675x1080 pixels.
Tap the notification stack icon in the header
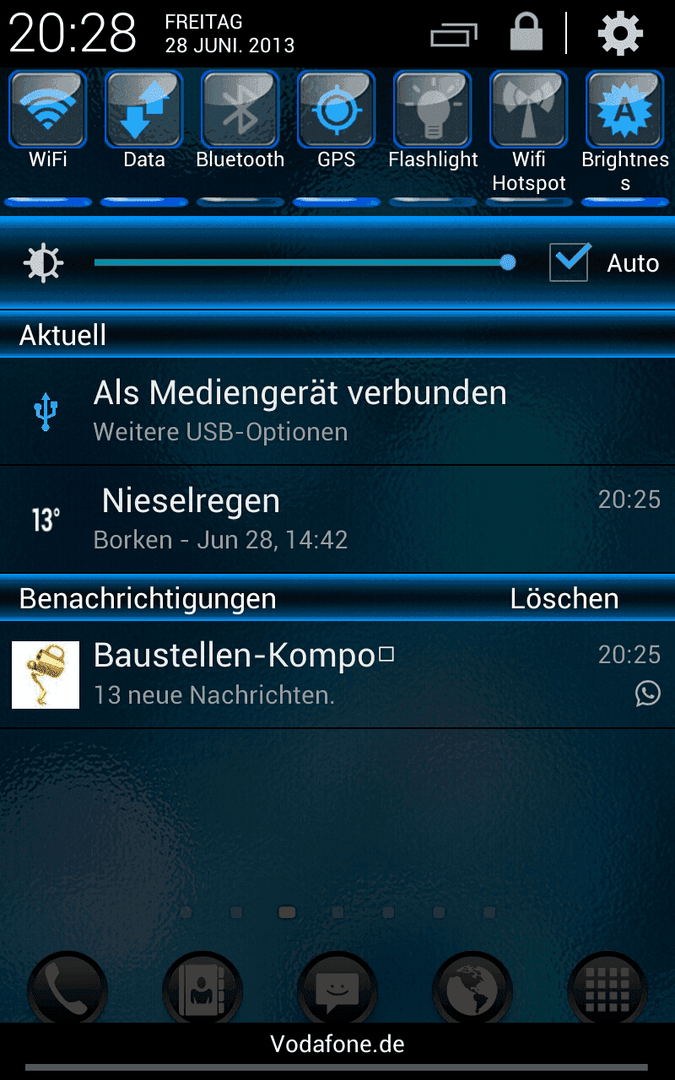point(454,36)
